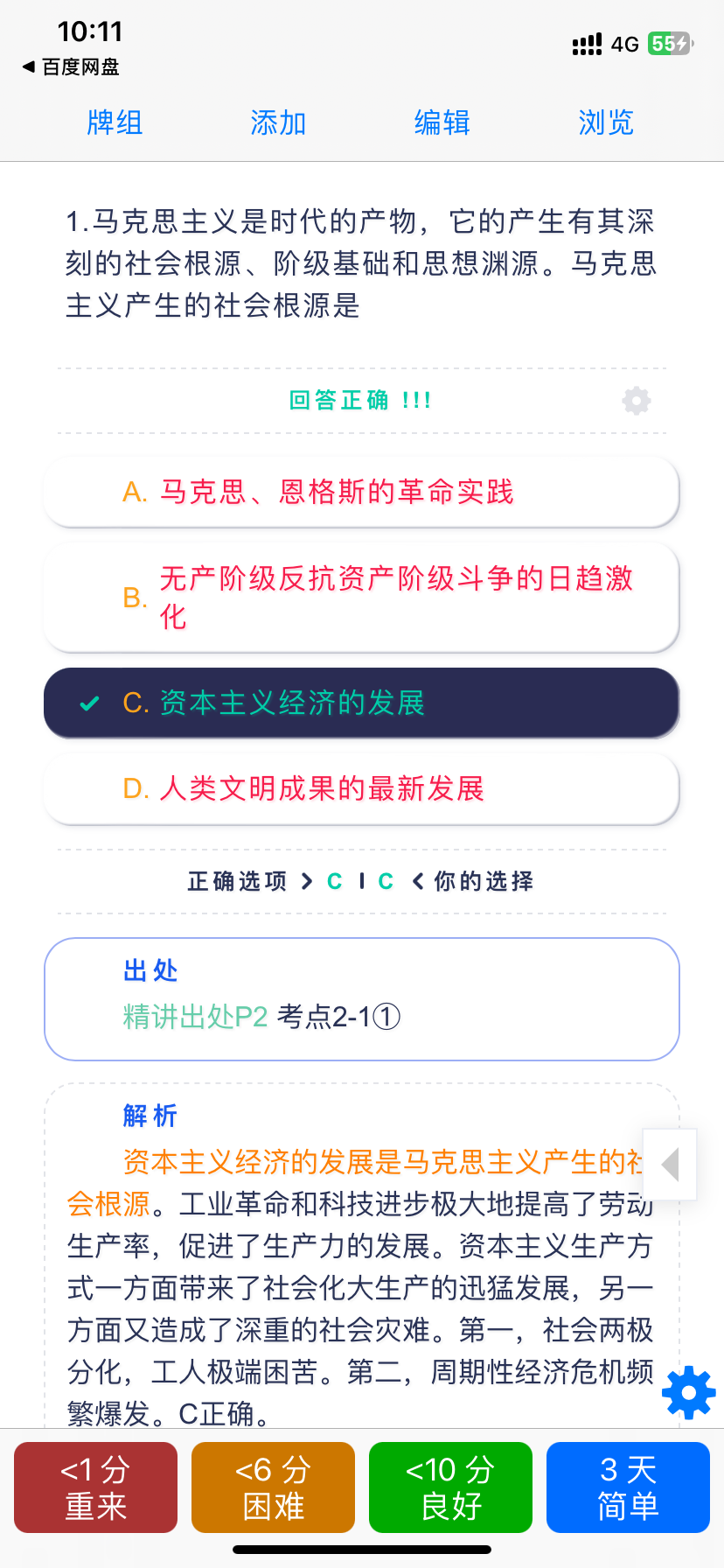Expand the side panel arrow handle
Image resolution: width=724 pixels, height=1568 pixels.
[x=671, y=1165]
